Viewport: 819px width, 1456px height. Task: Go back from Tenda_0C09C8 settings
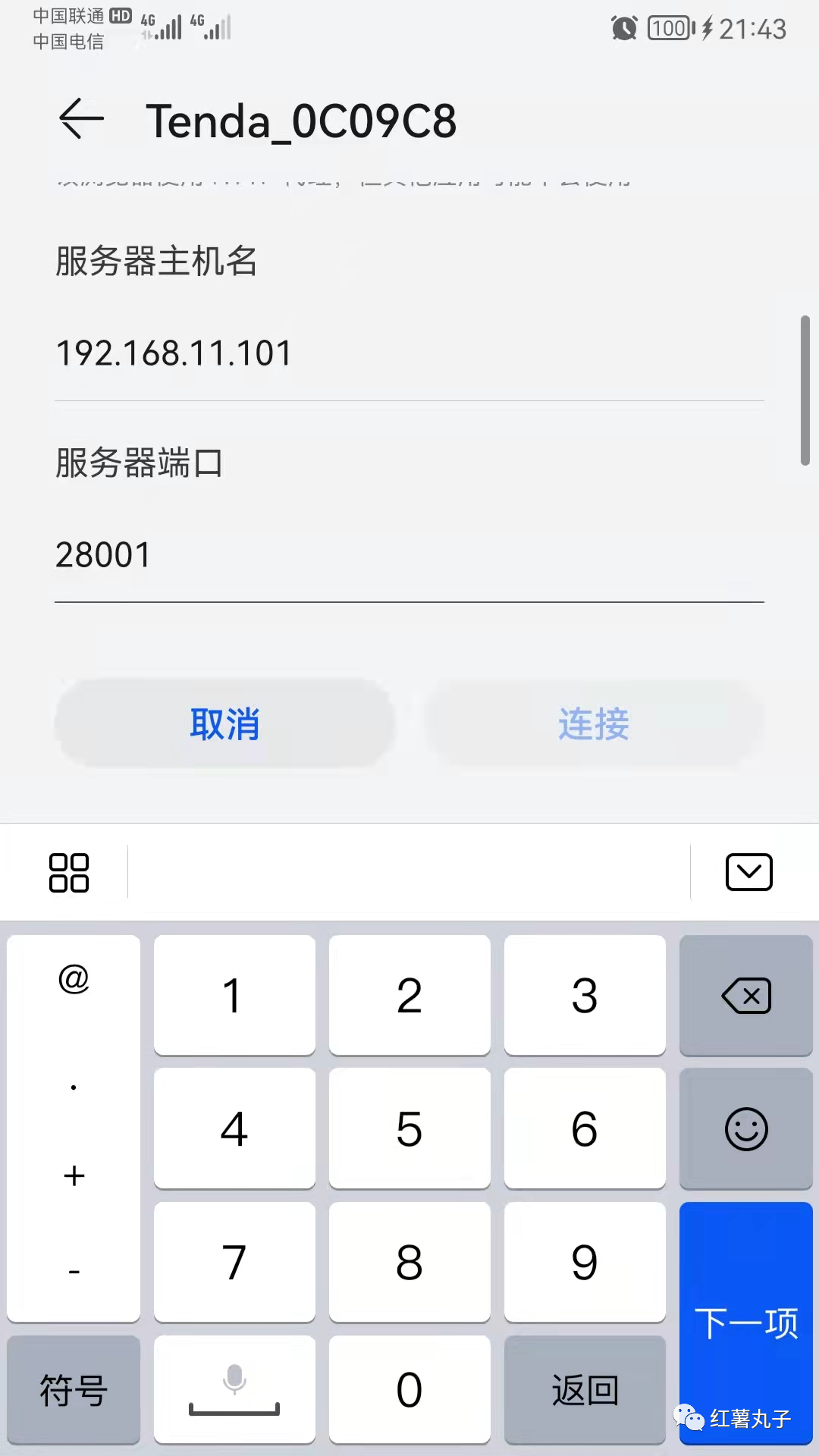point(81,119)
